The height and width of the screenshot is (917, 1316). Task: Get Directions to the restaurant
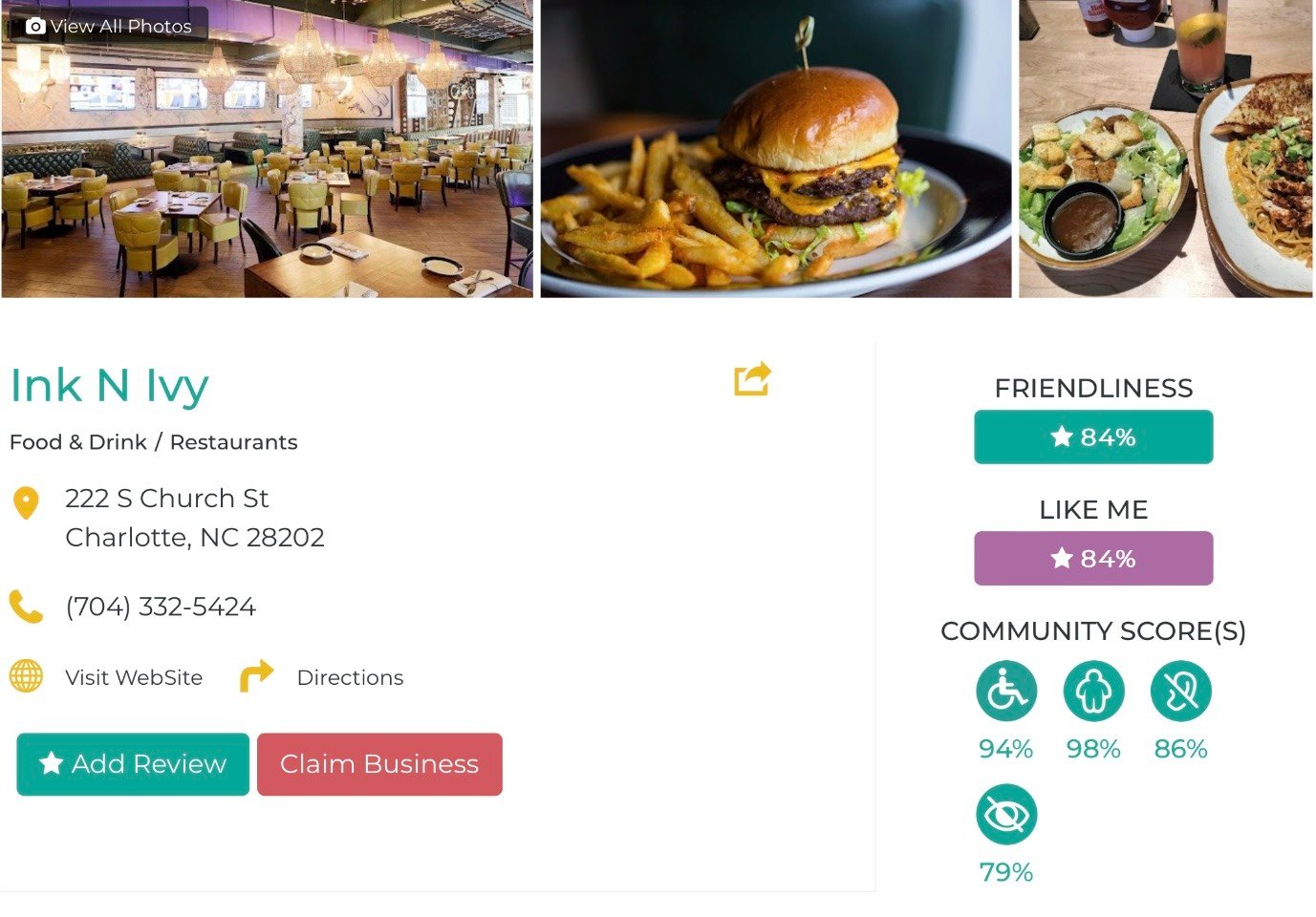(x=349, y=677)
